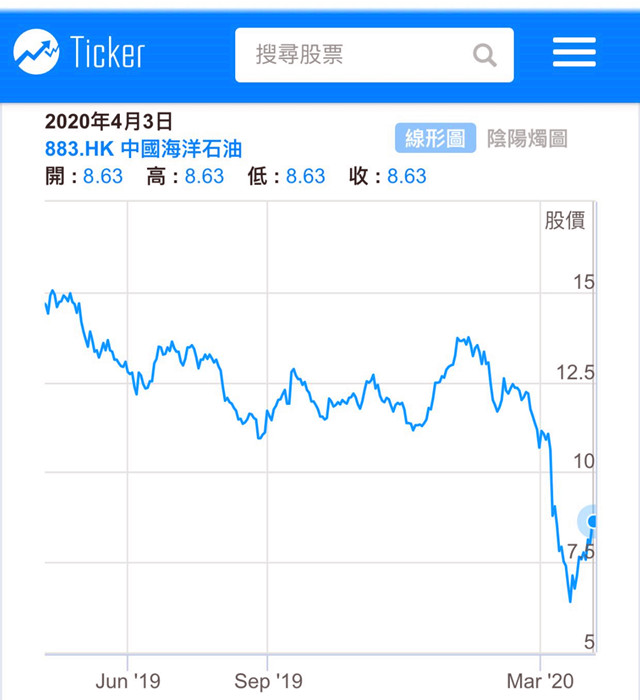
Task: Select the 線形圖 chart view
Action: coord(435,138)
